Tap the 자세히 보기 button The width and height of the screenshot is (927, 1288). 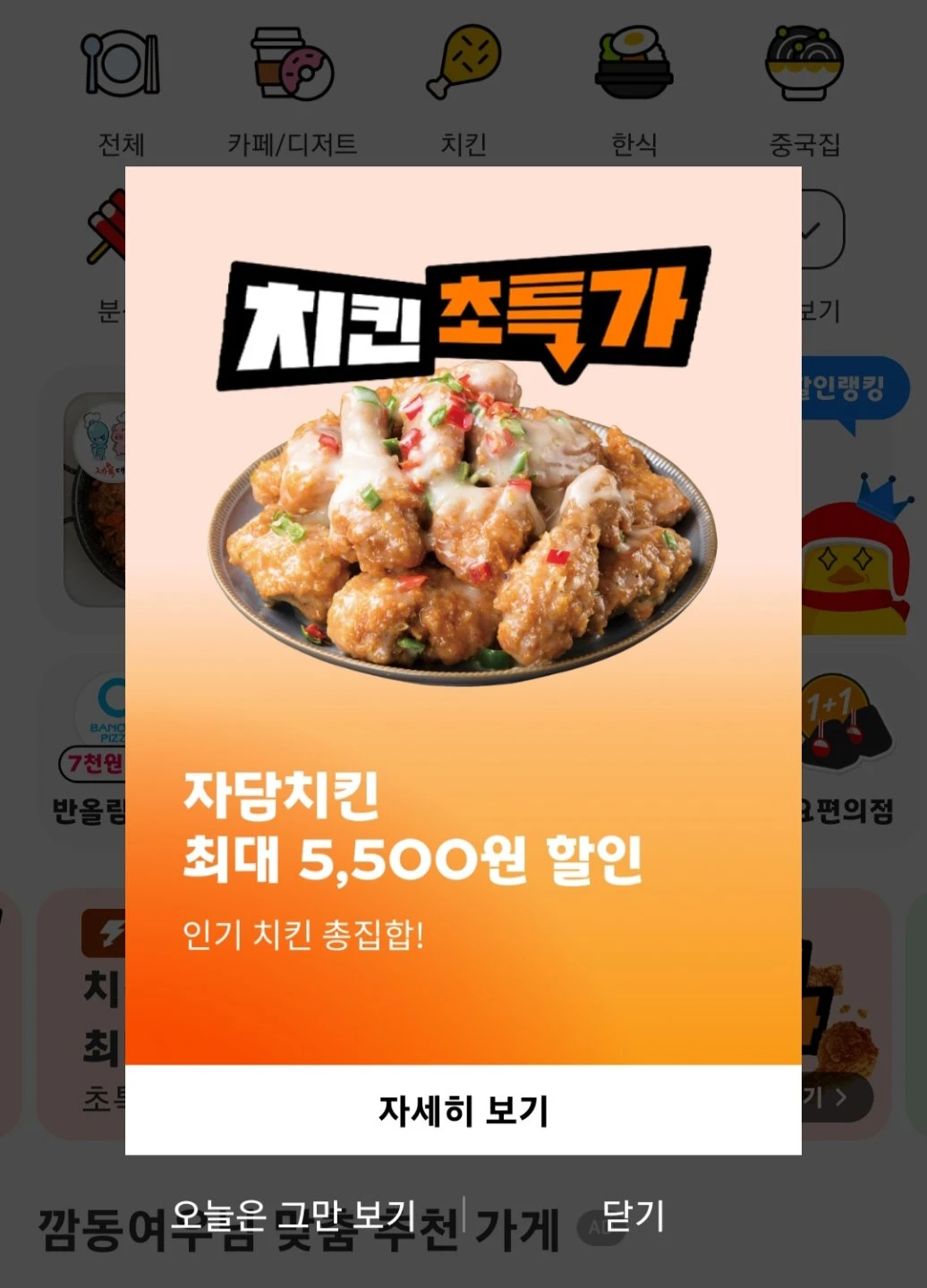[x=463, y=1110]
